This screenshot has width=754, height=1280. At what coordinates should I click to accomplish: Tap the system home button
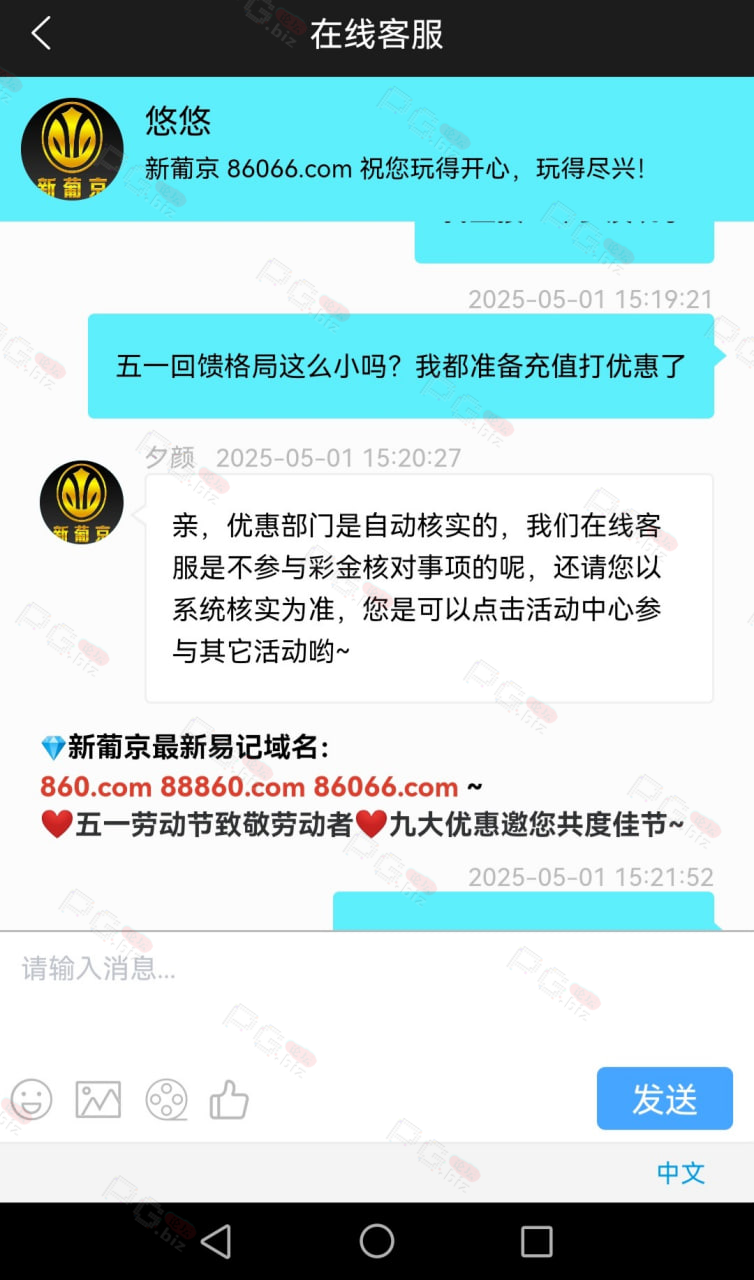click(x=377, y=1241)
